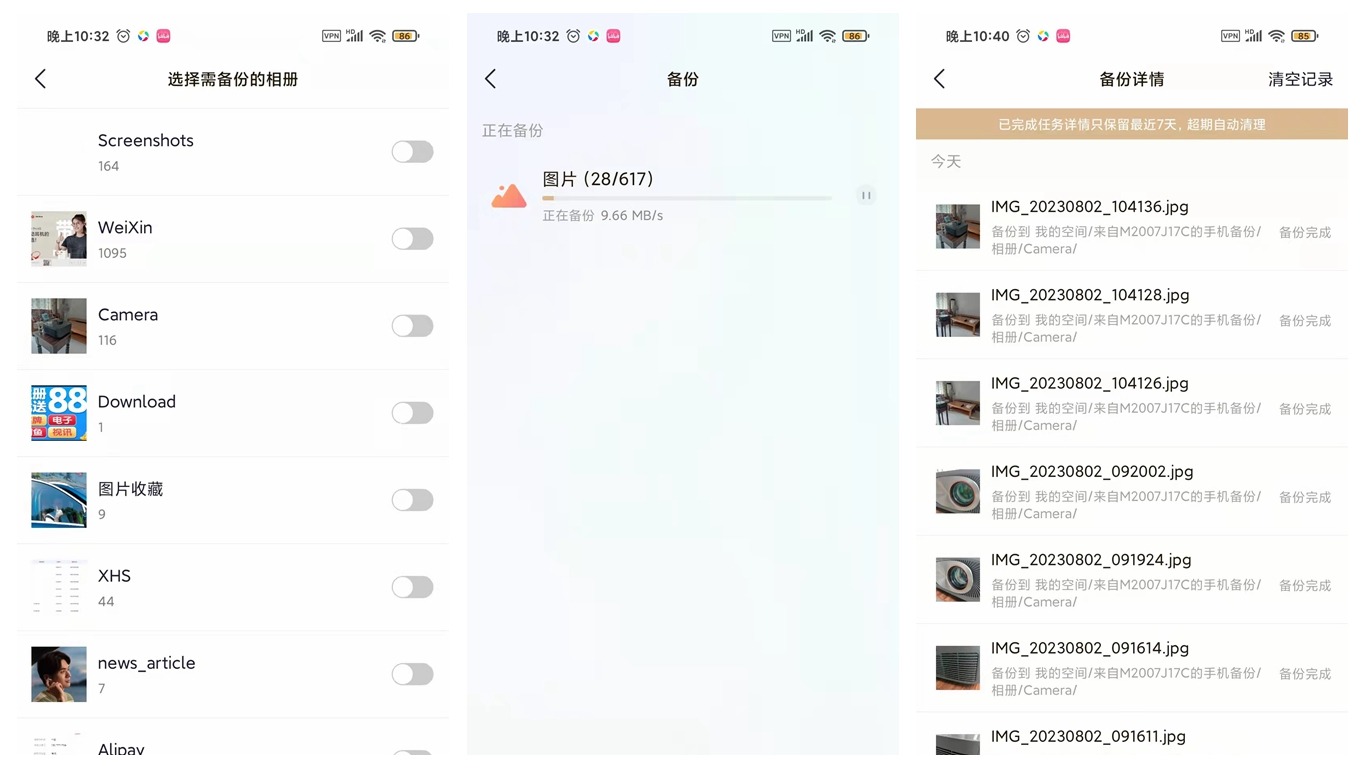
Task: Switch on the Download album toggle
Action: 412,413
